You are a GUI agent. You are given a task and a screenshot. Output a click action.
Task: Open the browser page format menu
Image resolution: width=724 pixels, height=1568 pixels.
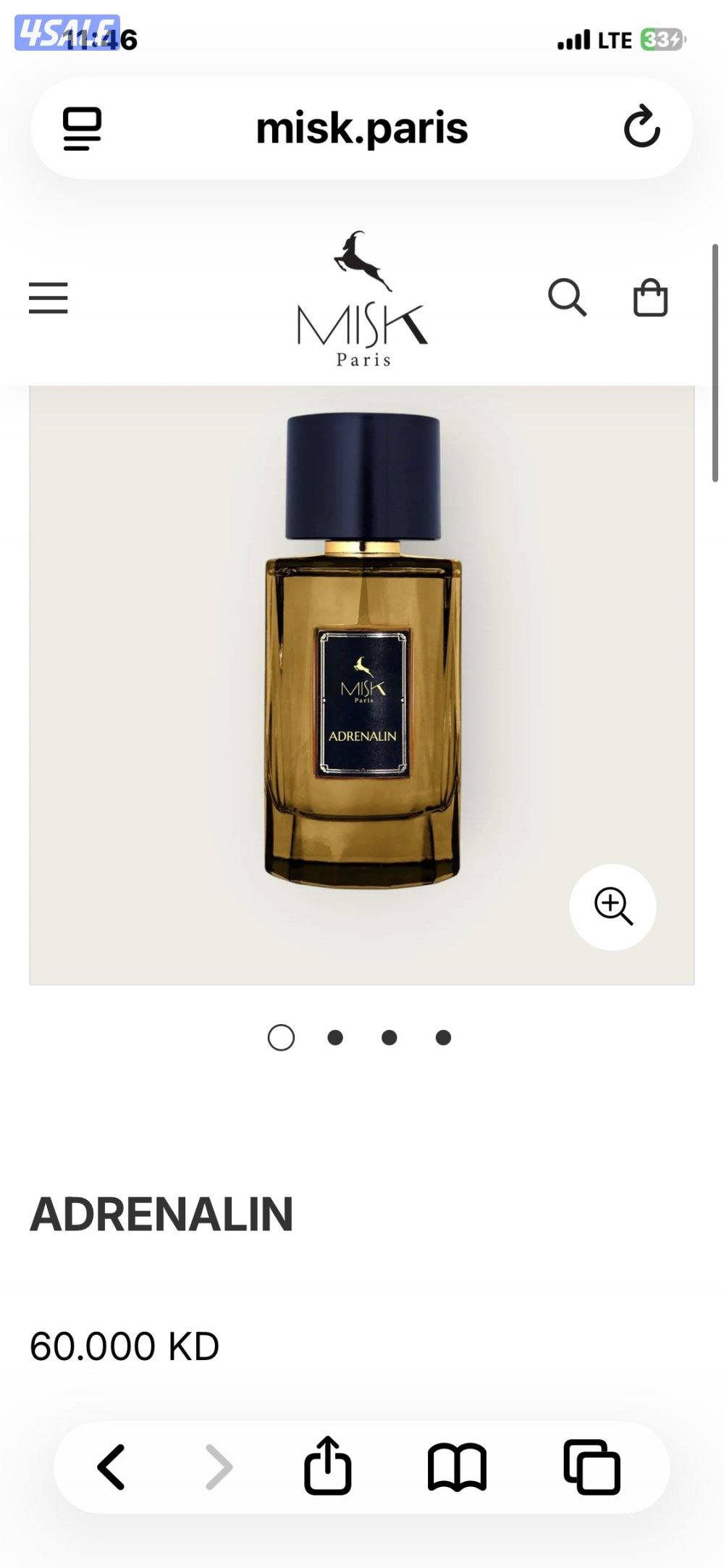83,128
